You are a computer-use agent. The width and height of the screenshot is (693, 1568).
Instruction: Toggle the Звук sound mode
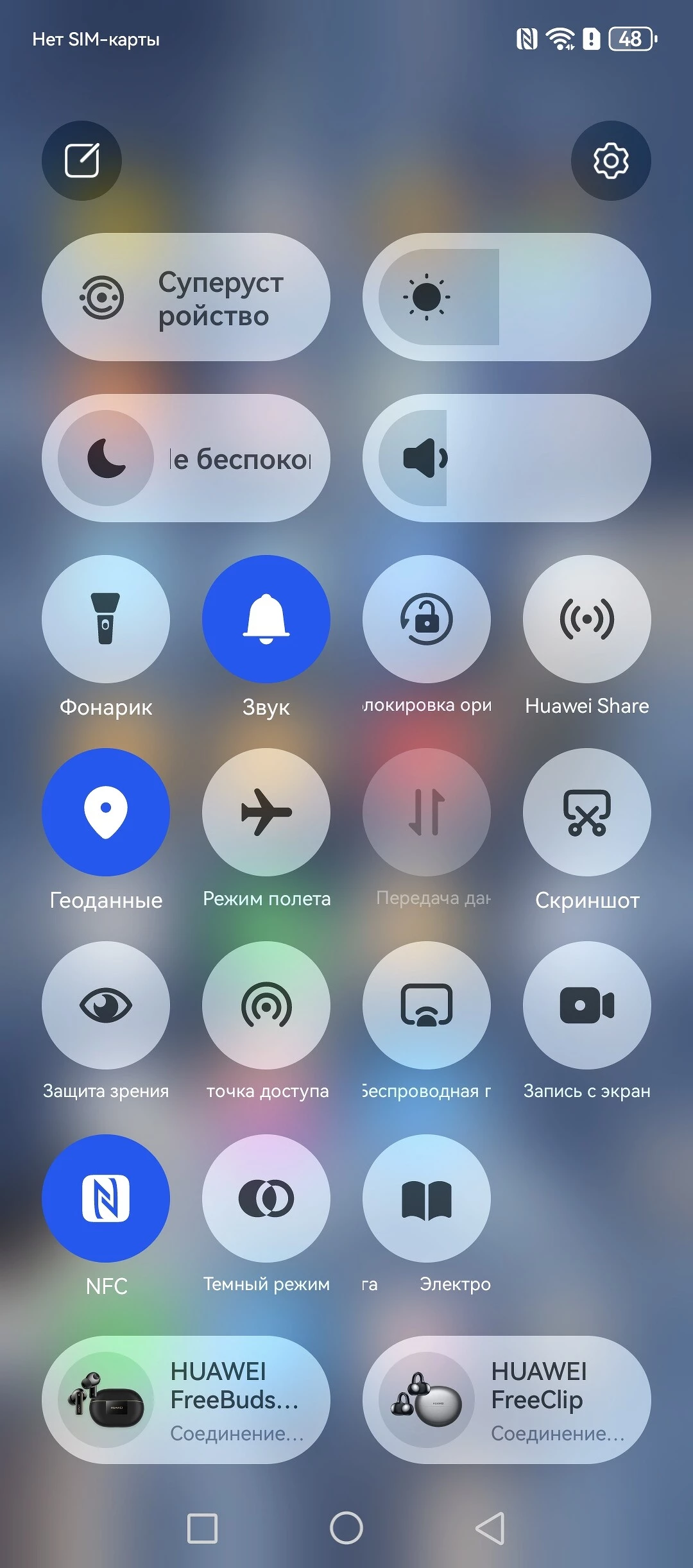(x=266, y=619)
